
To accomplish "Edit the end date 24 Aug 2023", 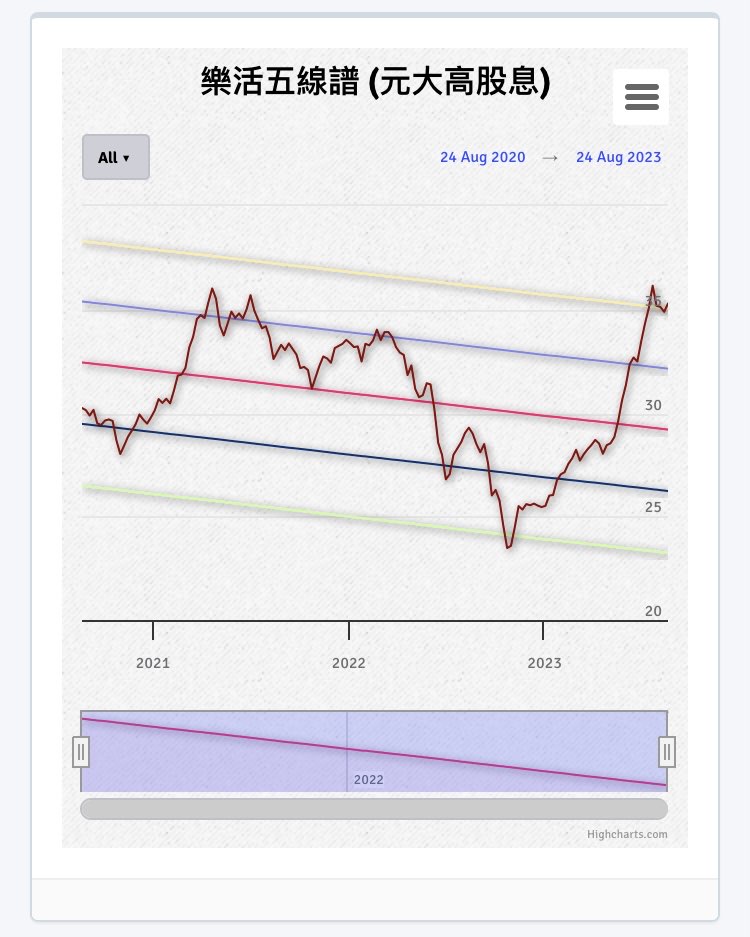I will (618, 157).
